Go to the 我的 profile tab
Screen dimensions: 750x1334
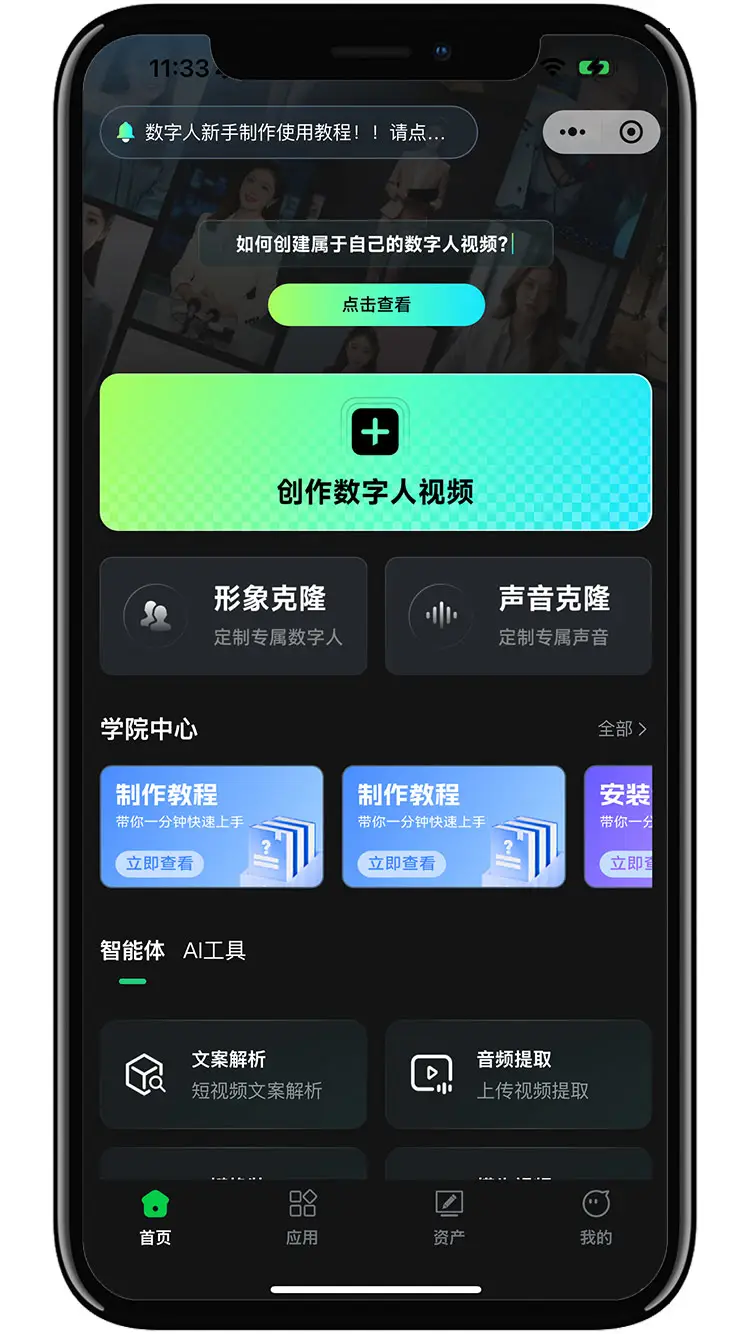click(596, 1217)
